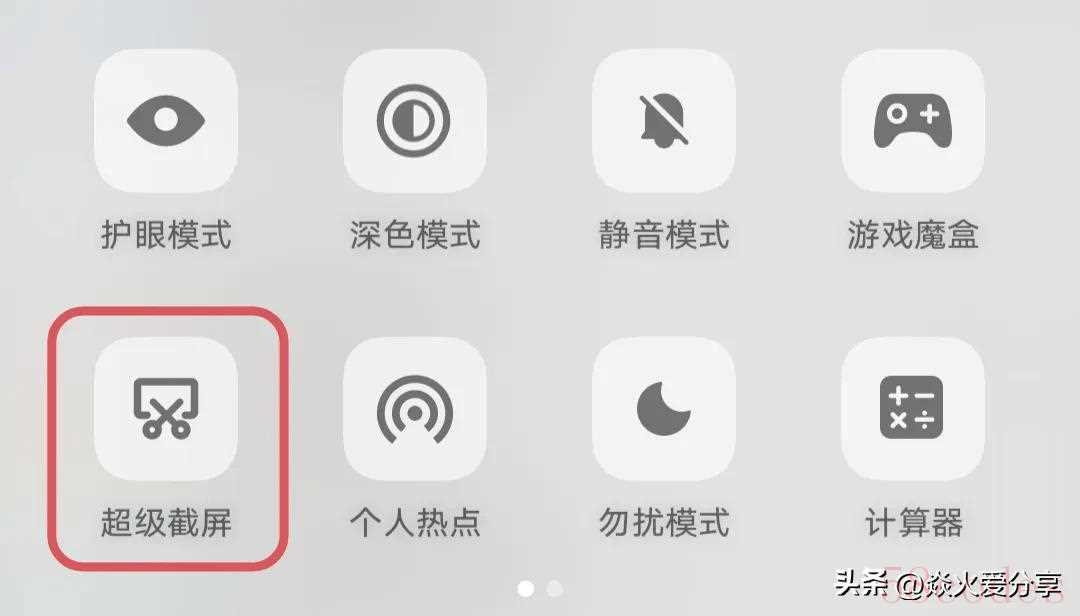
Task: Turn on dark mode (深色模式)
Action: (415, 122)
